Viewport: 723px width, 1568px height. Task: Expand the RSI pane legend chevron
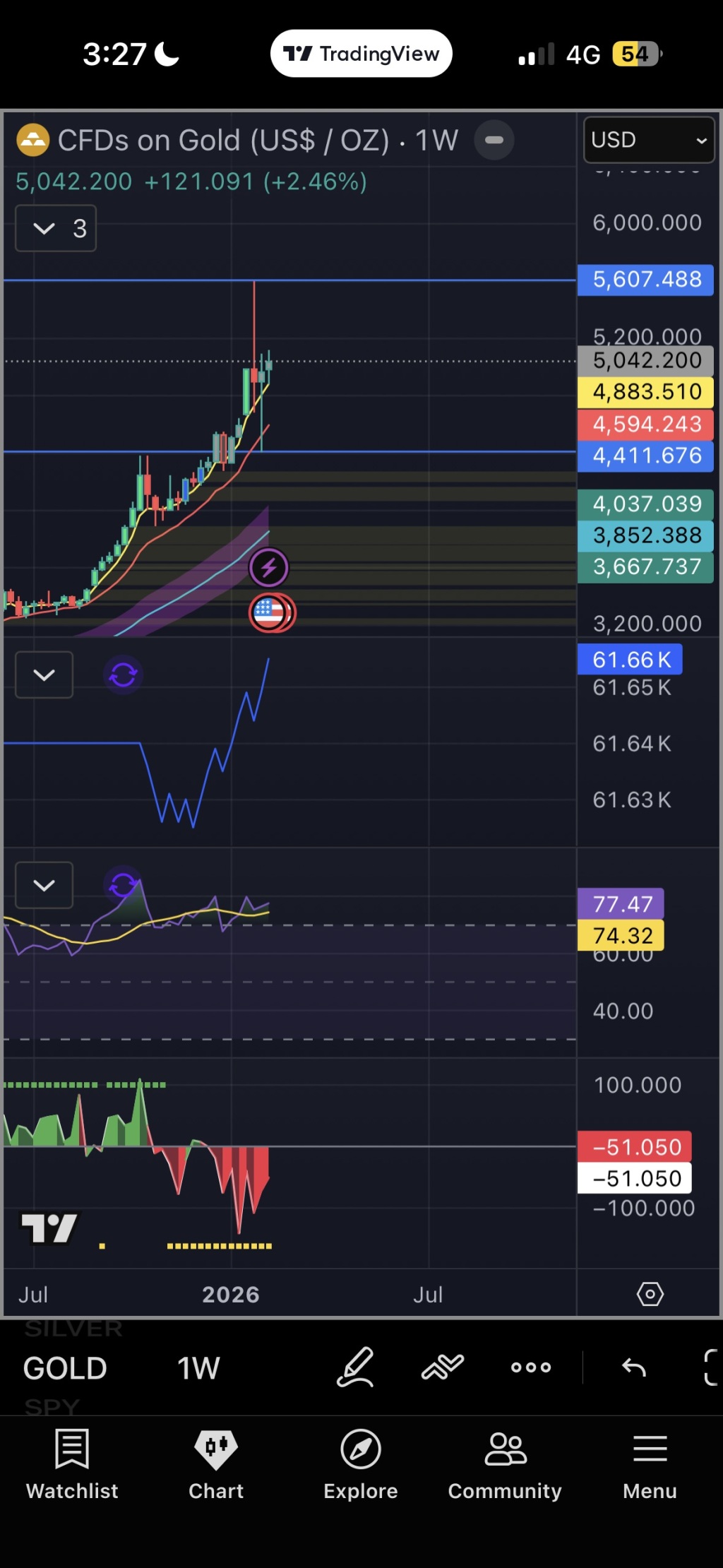[x=44, y=884]
